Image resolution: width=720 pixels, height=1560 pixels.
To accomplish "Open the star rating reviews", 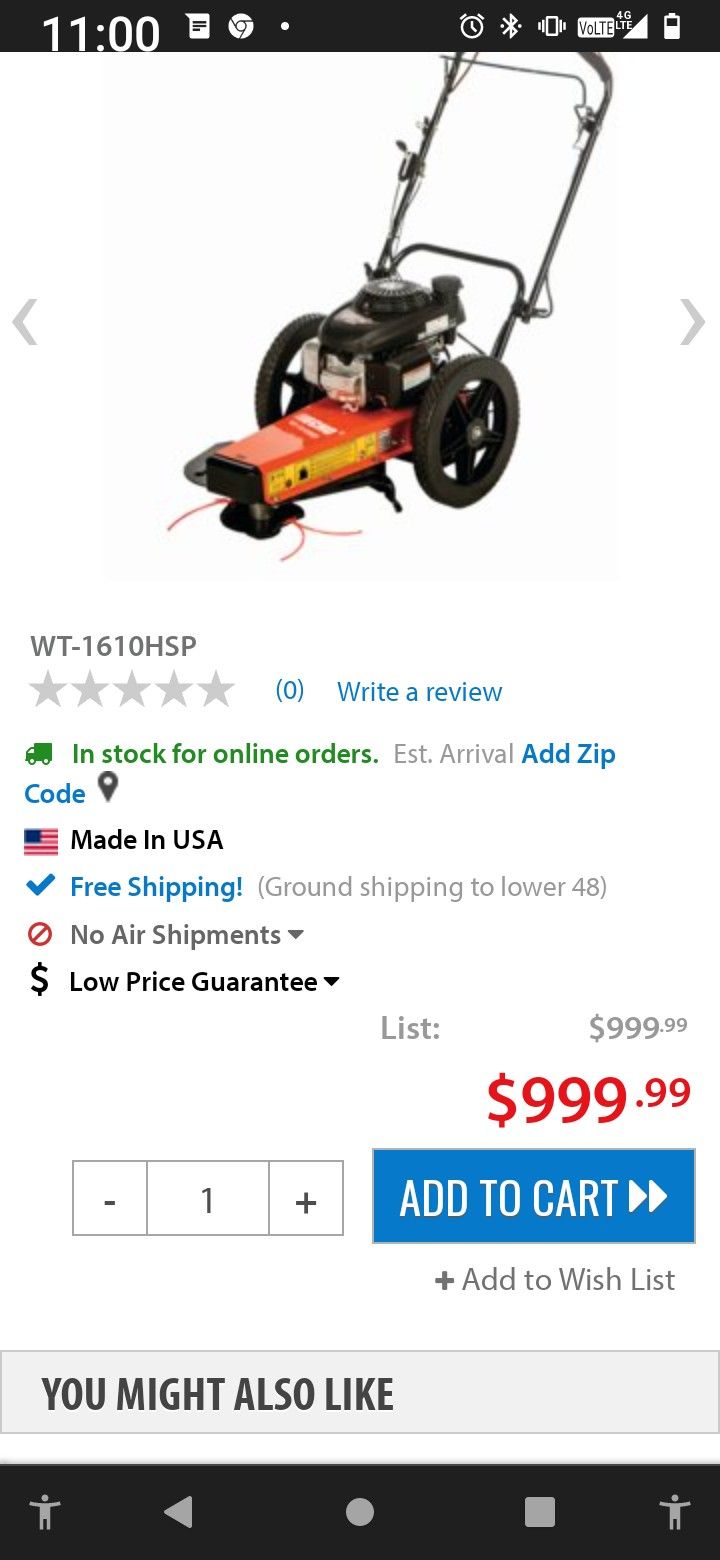I will click(131, 691).
